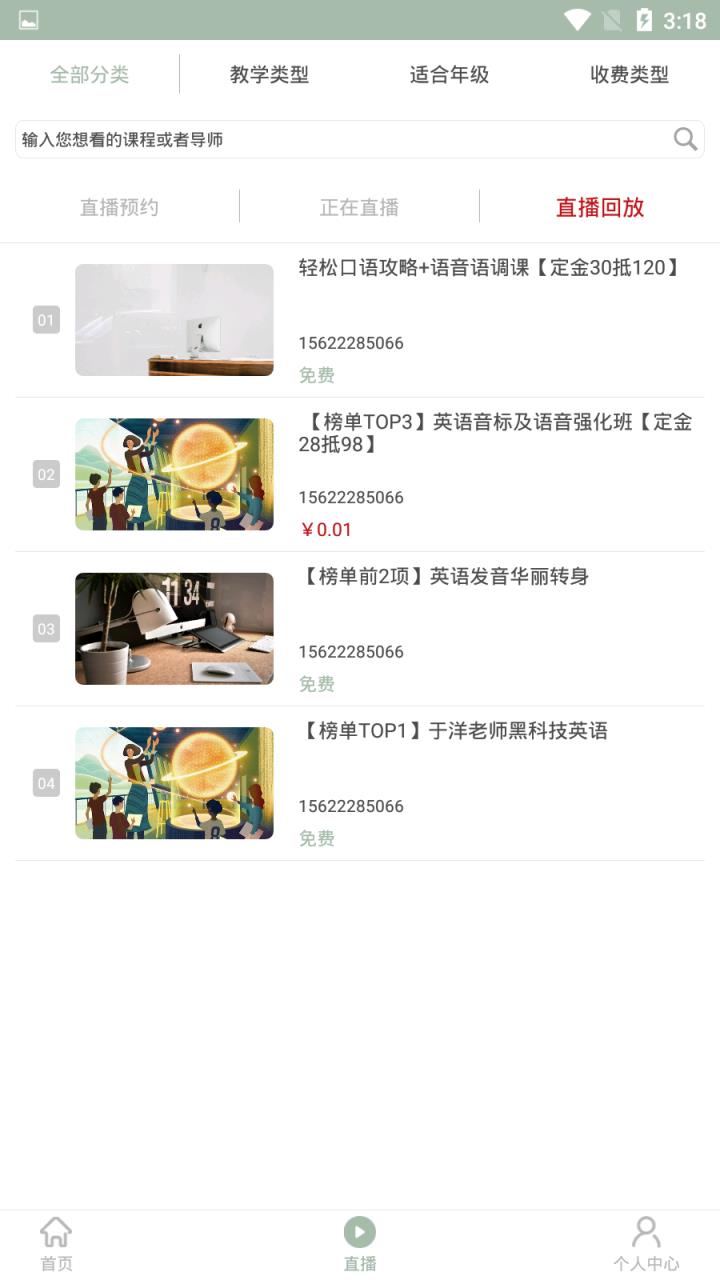Open 个人中心 via the person icon
This screenshot has height=1280, width=720.
coord(645,1232)
